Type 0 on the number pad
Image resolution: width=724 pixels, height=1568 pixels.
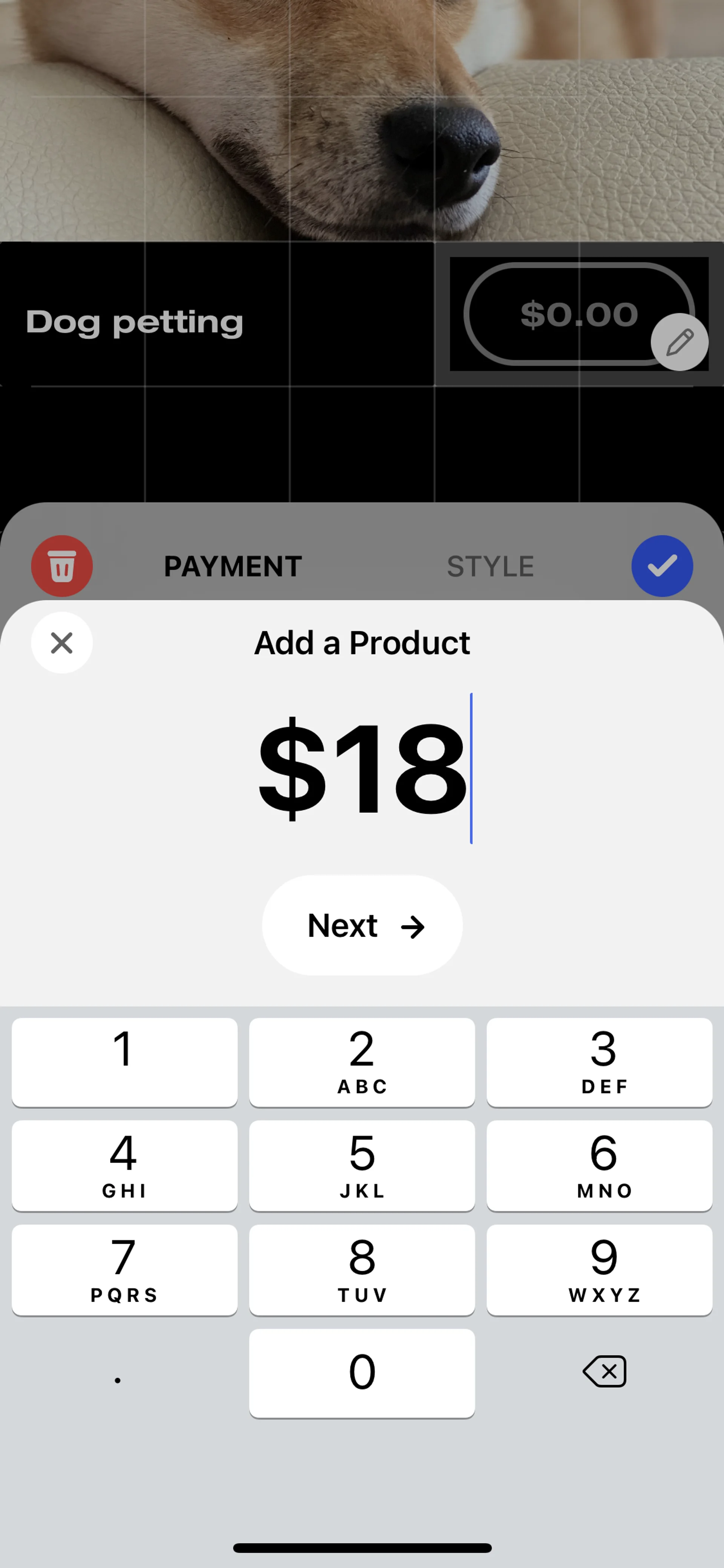coord(362,1373)
